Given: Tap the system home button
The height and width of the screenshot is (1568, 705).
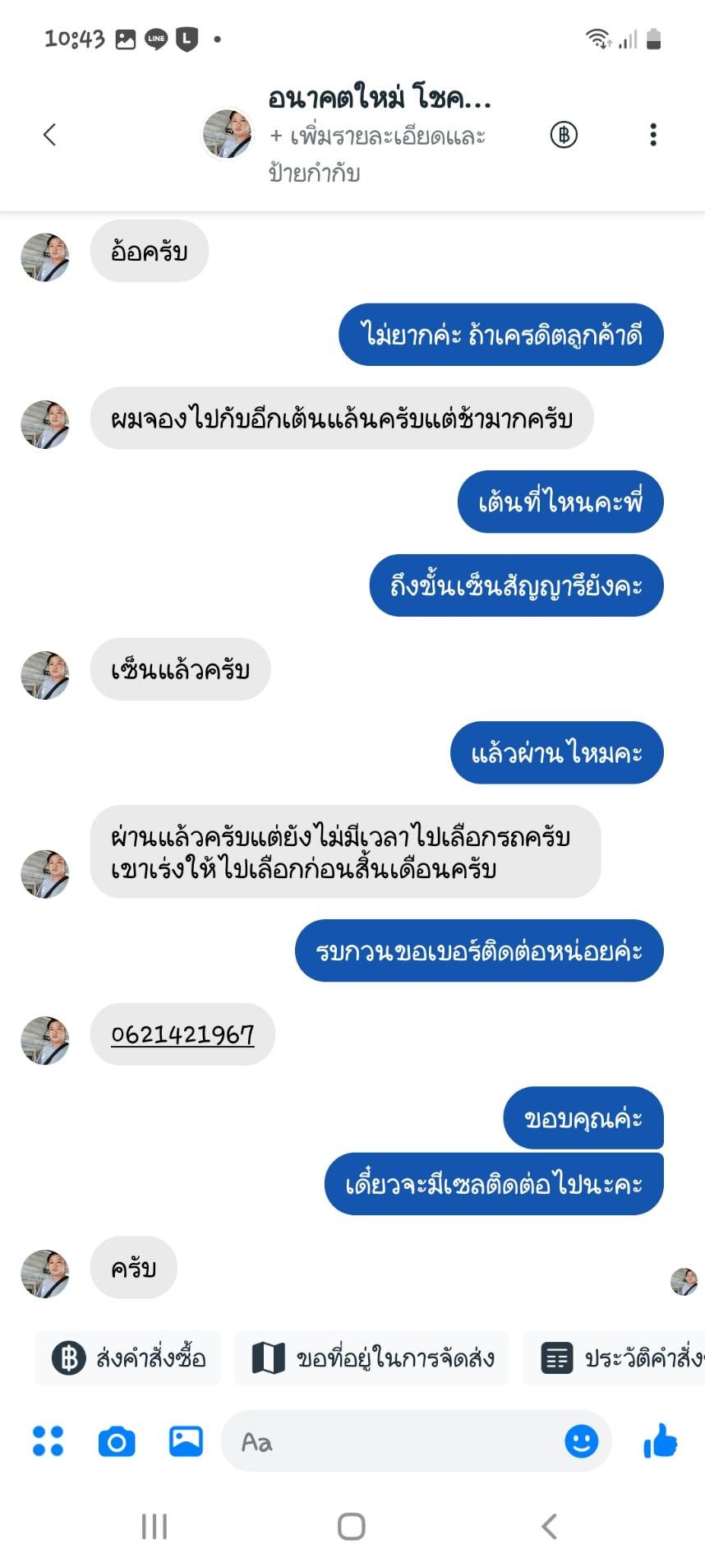Looking at the screenshot, I should coord(352,1527).
